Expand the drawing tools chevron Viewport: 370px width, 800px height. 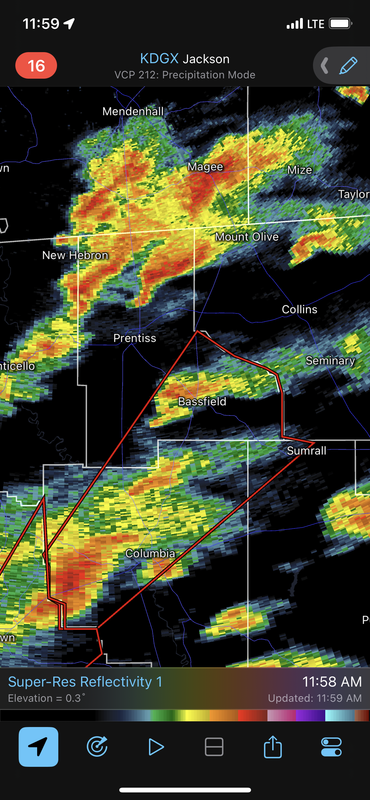324,65
